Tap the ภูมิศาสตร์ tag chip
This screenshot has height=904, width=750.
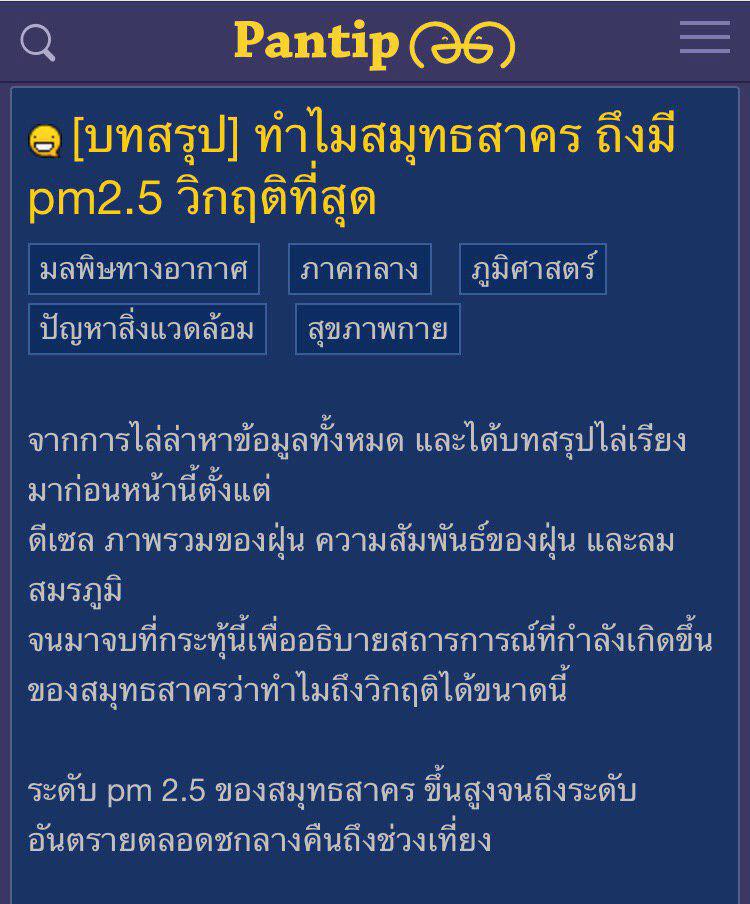[533, 269]
